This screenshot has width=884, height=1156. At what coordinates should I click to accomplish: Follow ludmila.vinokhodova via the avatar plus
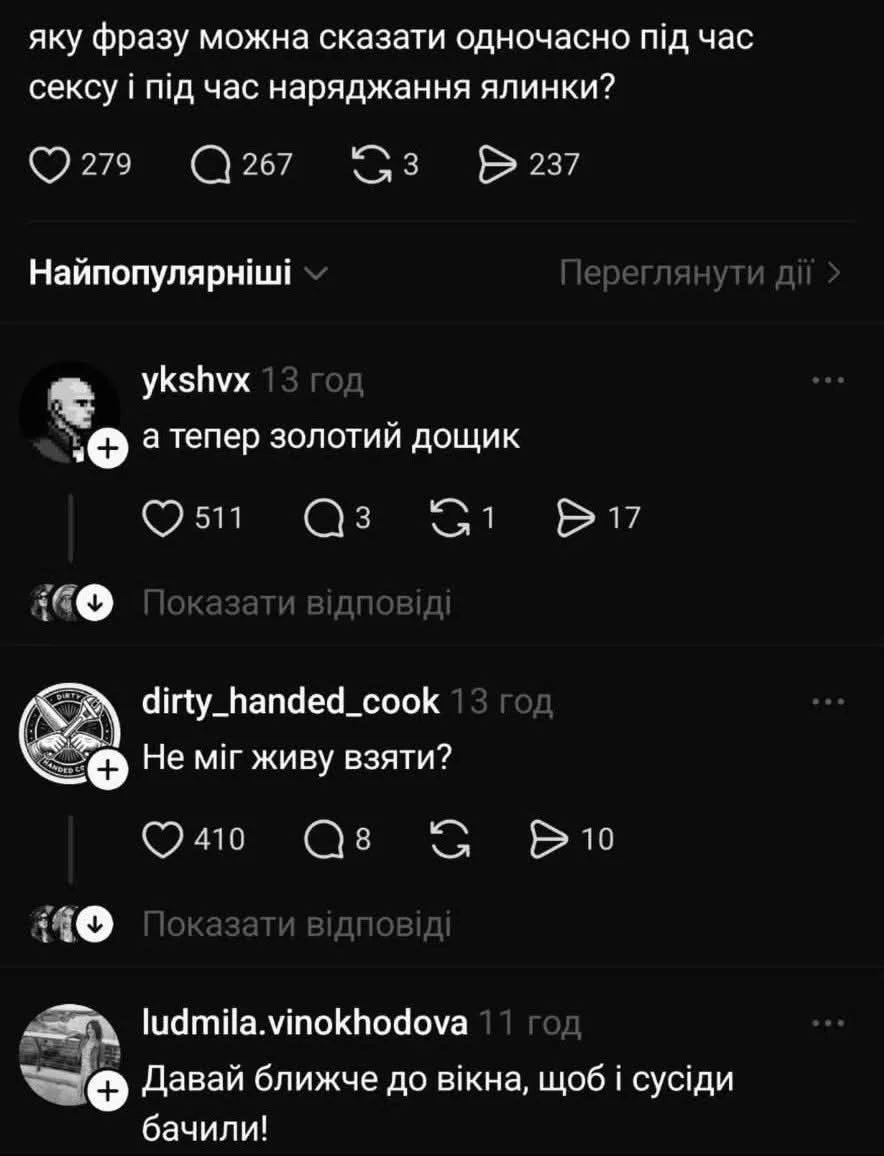[x=105, y=1093]
